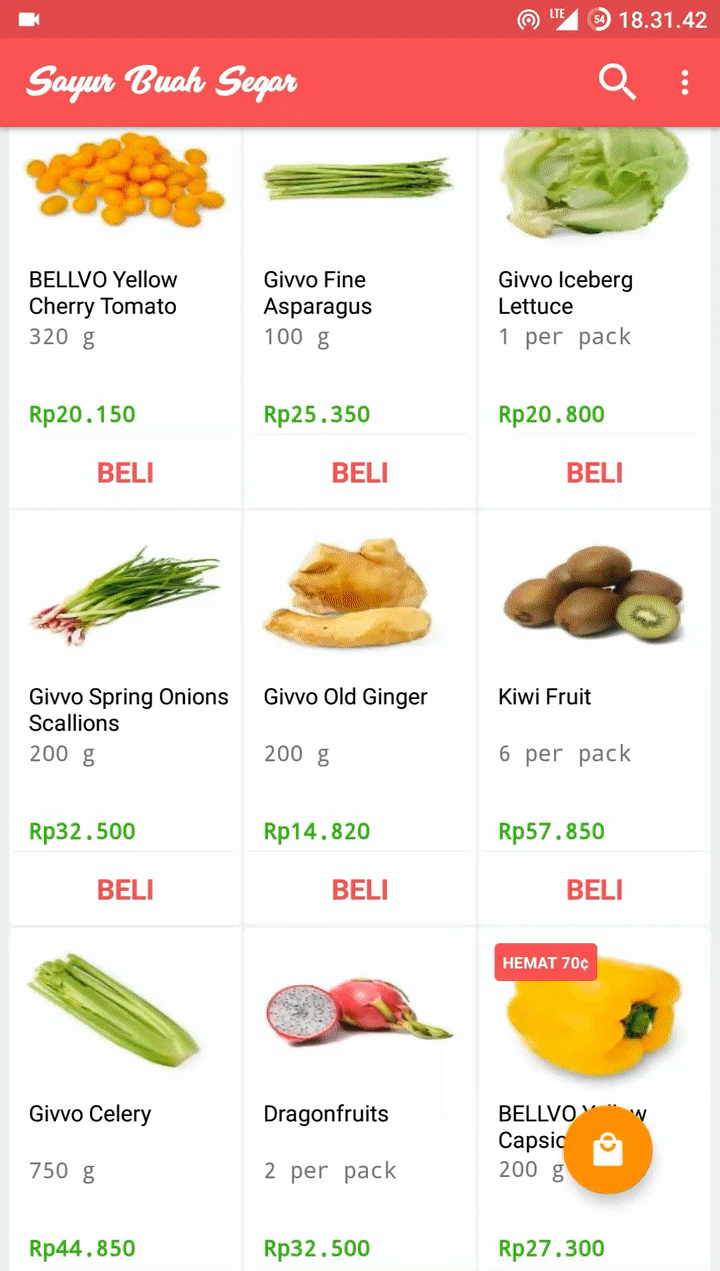Image resolution: width=720 pixels, height=1271 pixels.
Task: Open the BELLVO Yellow Cherry Tomato product card
Action: click(x=125, y=290)
